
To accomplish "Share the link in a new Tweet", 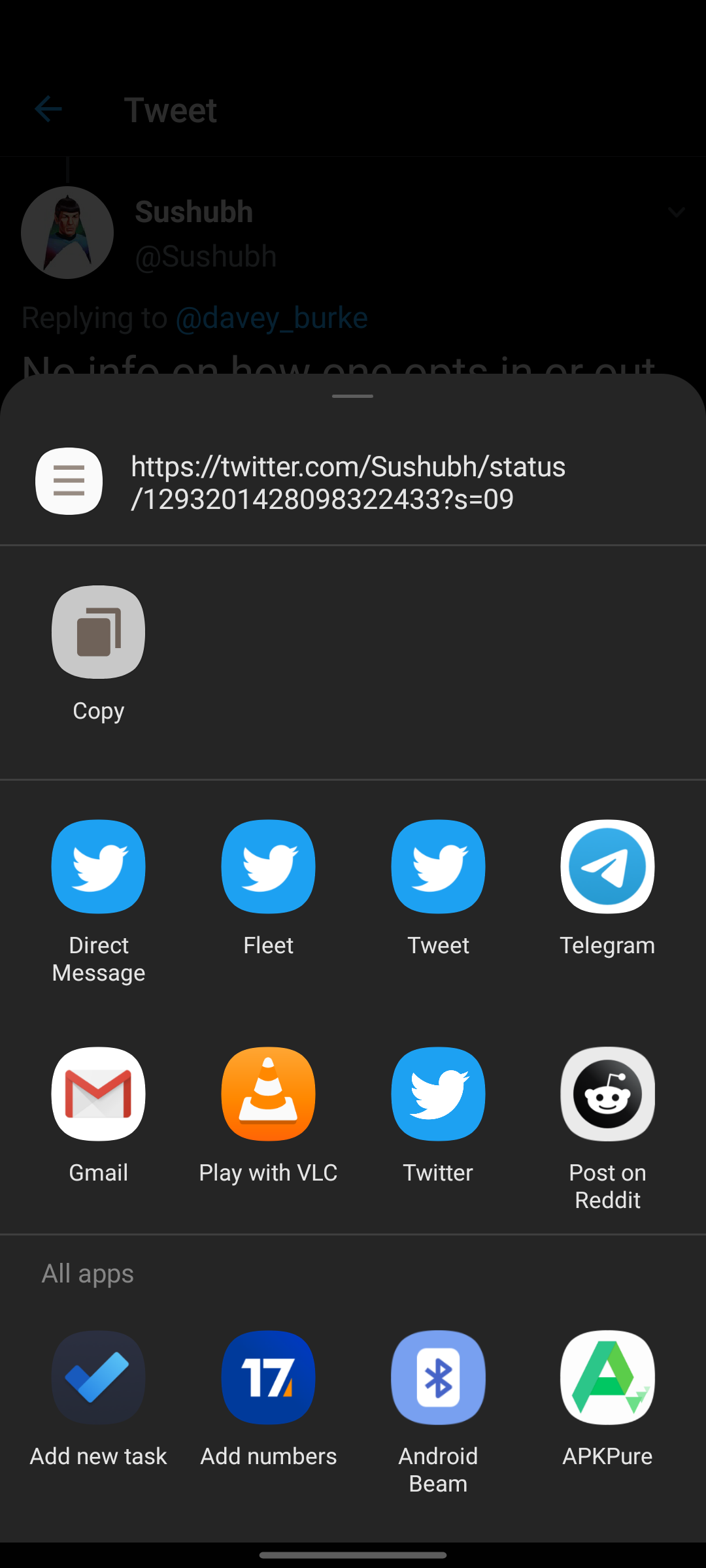I will (438, 867).
